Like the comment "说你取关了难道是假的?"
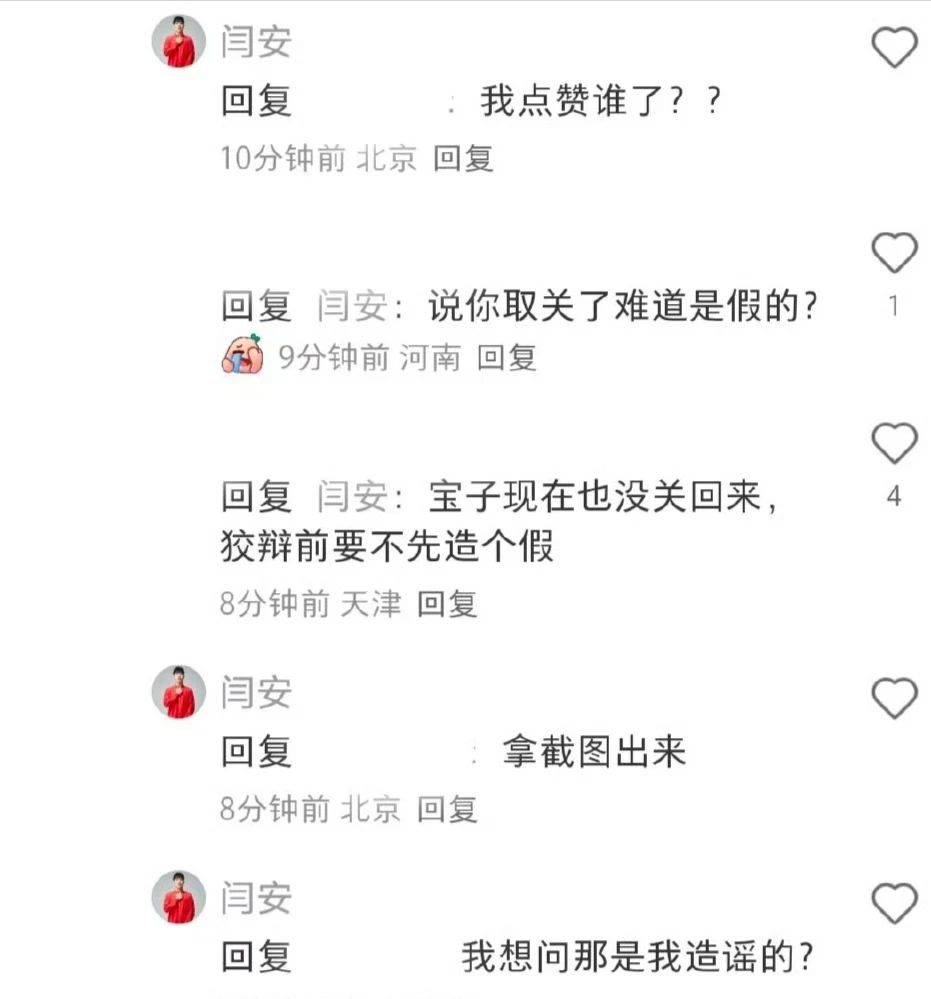This screenshot has height=999, width=931. click(x=894, y=252)
